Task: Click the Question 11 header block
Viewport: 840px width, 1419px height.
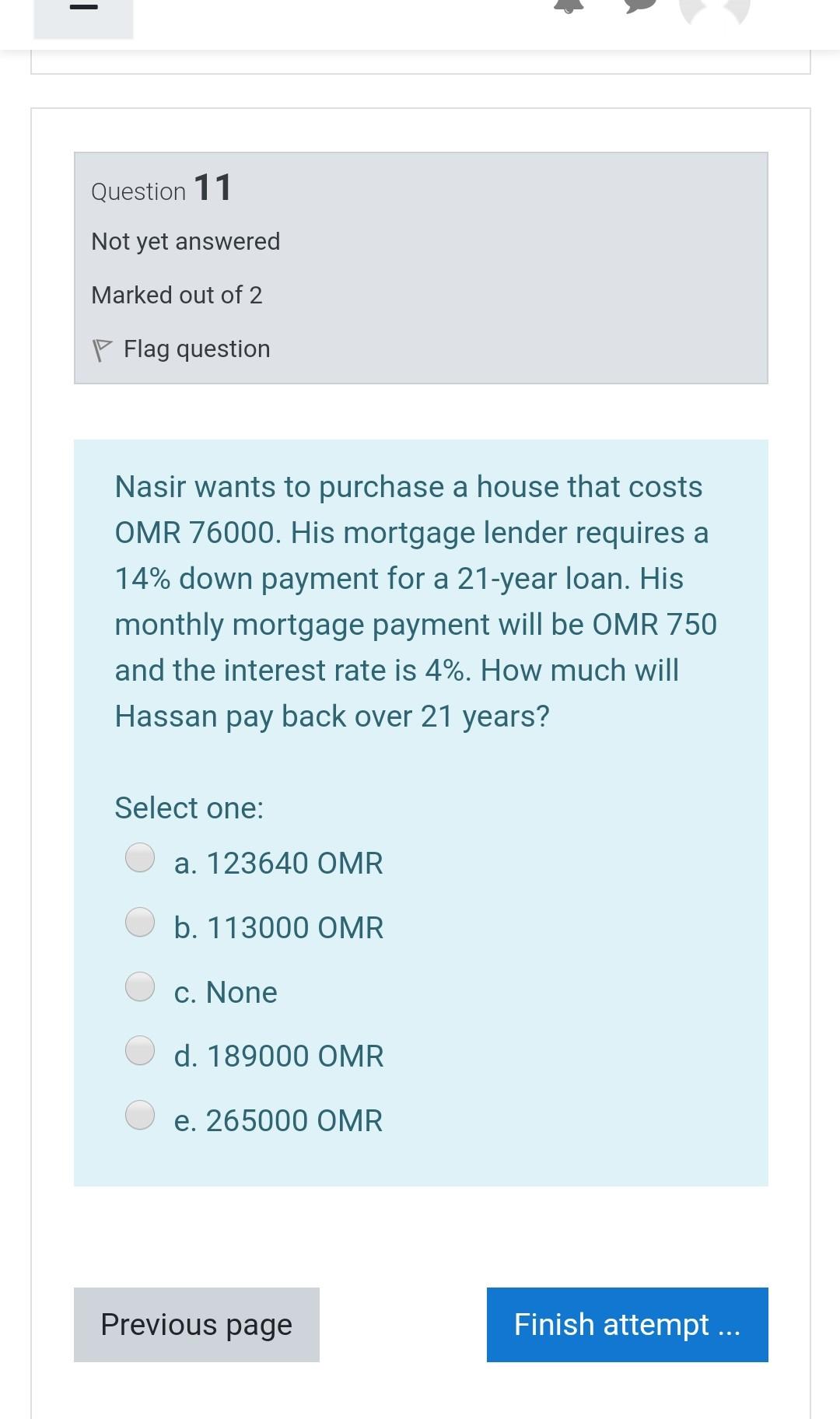Action: pos(161,188)
